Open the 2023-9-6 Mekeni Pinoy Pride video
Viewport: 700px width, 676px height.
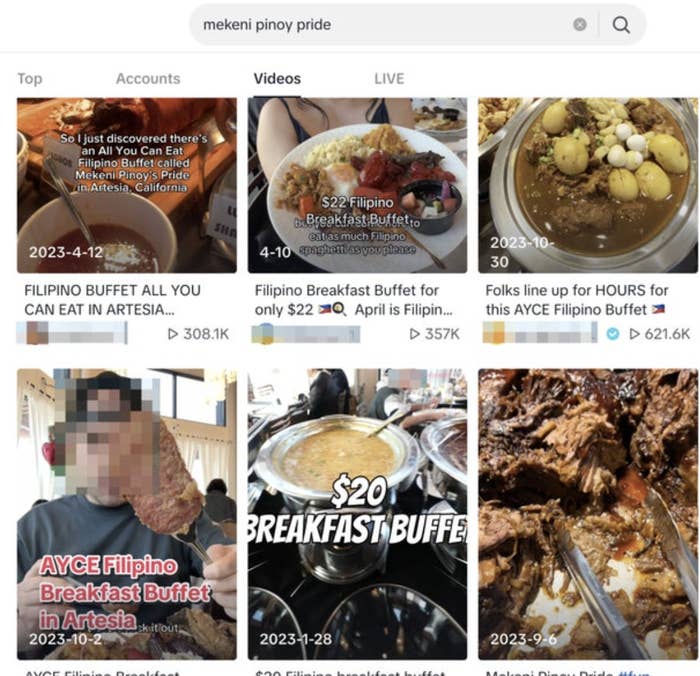(x=588, y=514)
